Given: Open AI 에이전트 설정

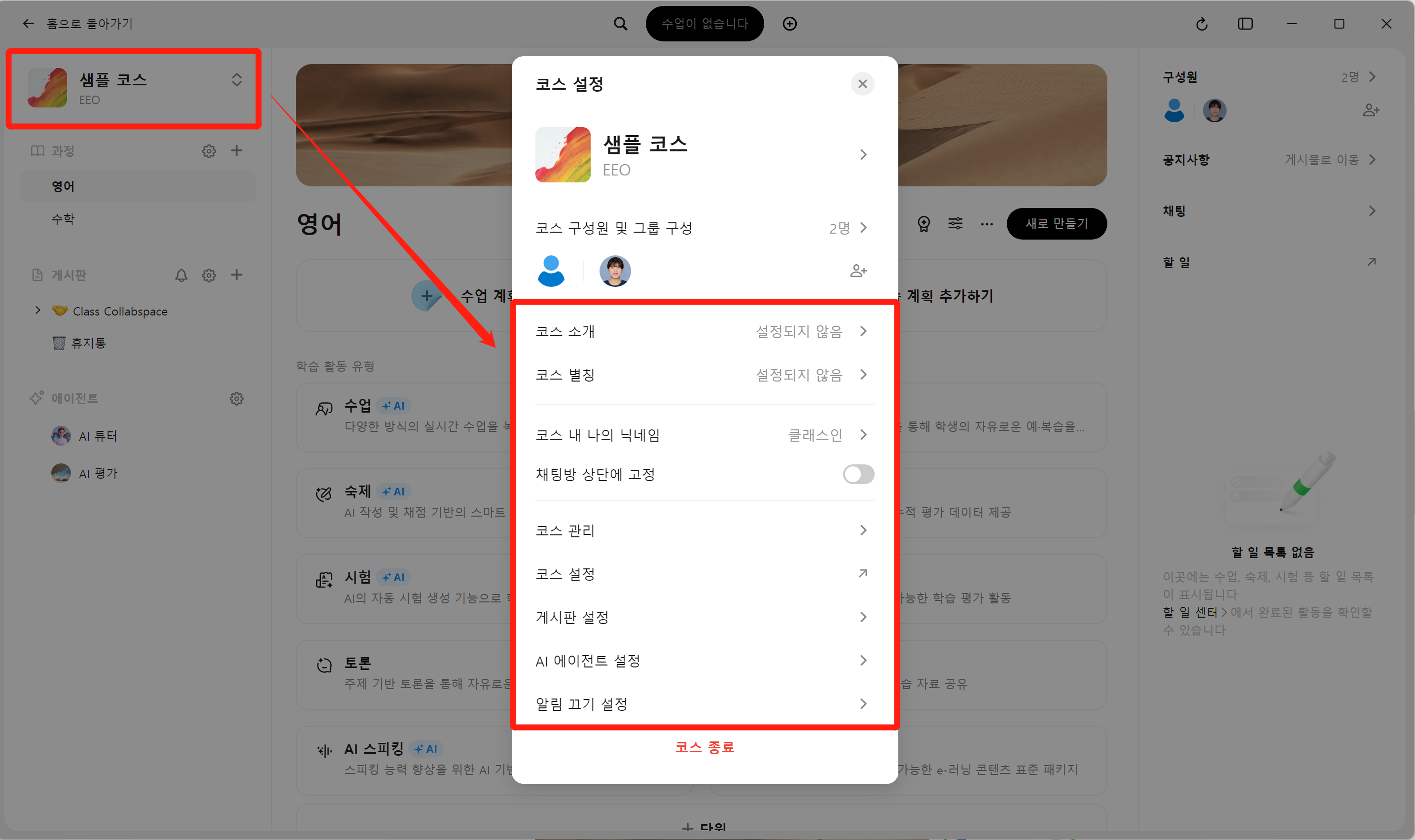Looking at the screenshot, I should point(704,661).
